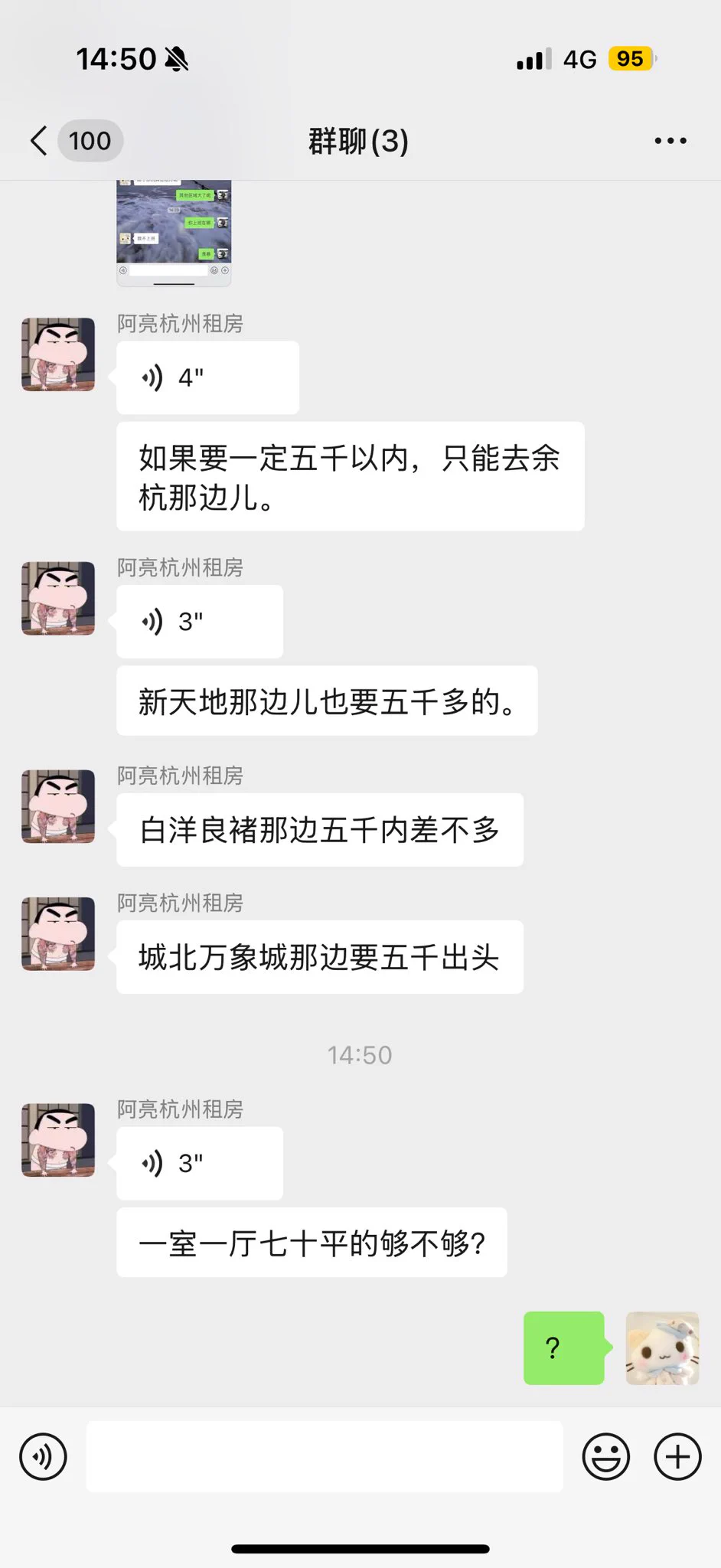Open the shared screenshot image at top
This screenshot has width=721, height=1568.
point(174,233)
